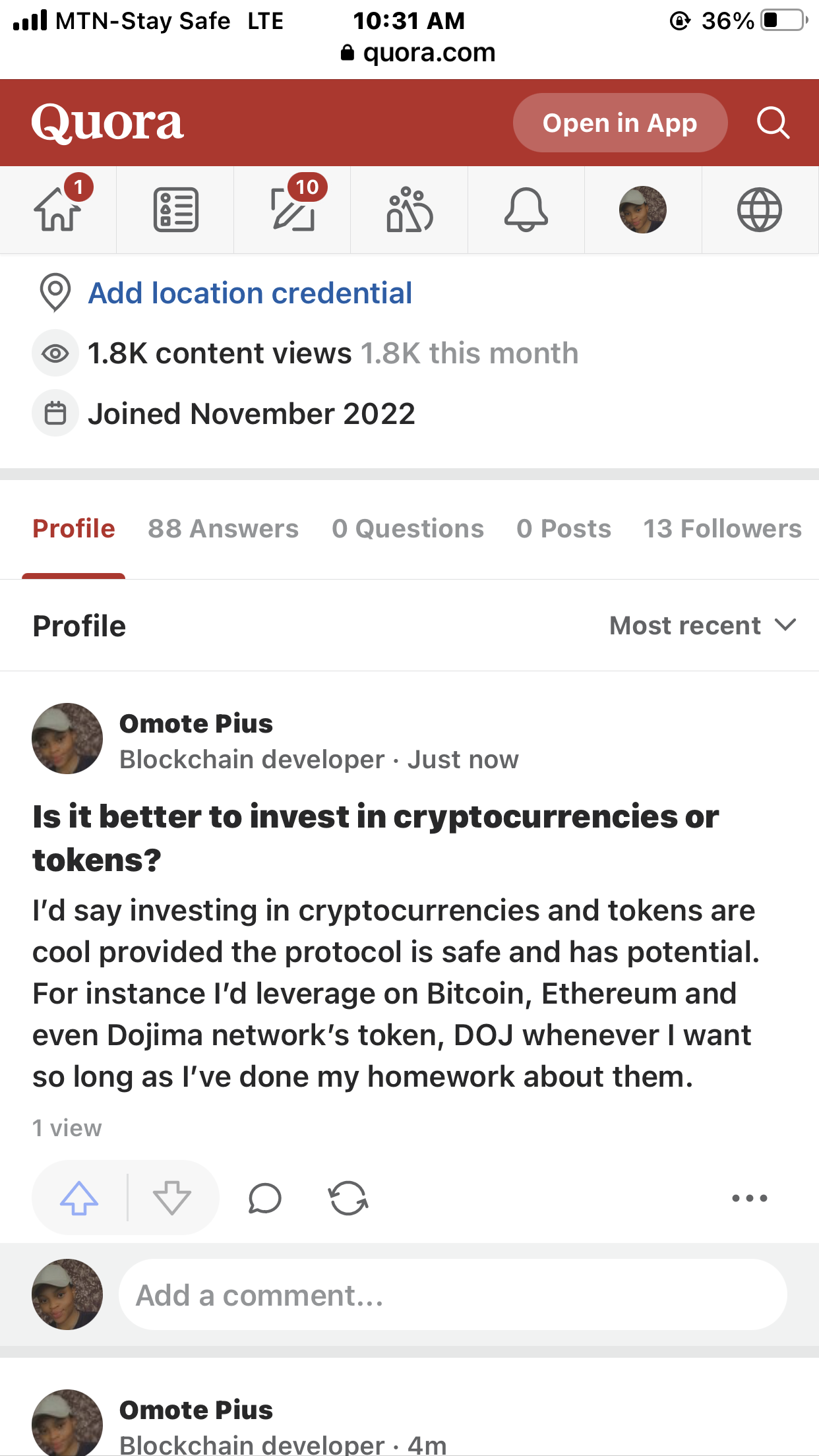
Task: Tap the Open in App button
Action: pos(620,123)
